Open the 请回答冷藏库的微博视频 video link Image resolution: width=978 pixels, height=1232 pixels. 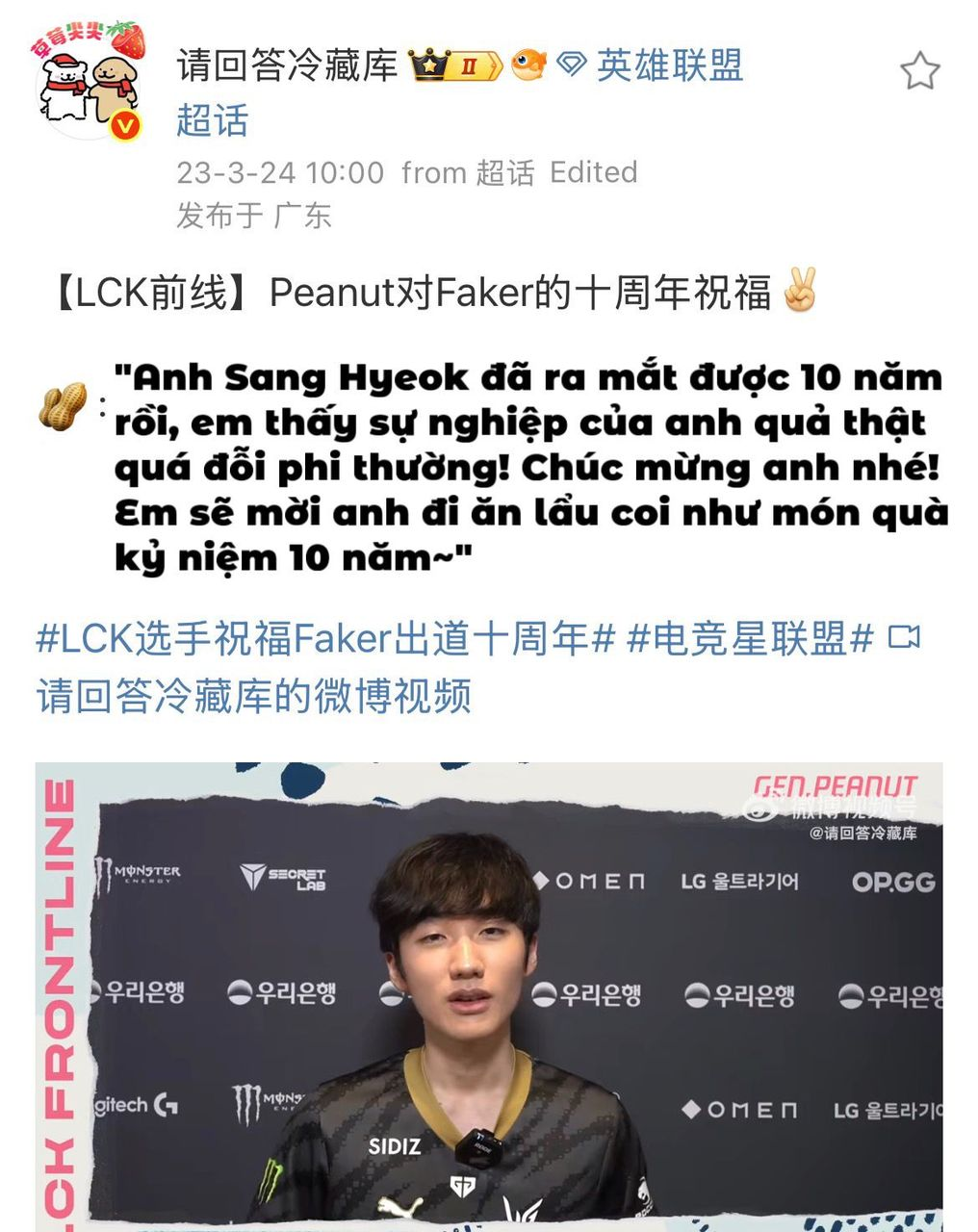254,695
